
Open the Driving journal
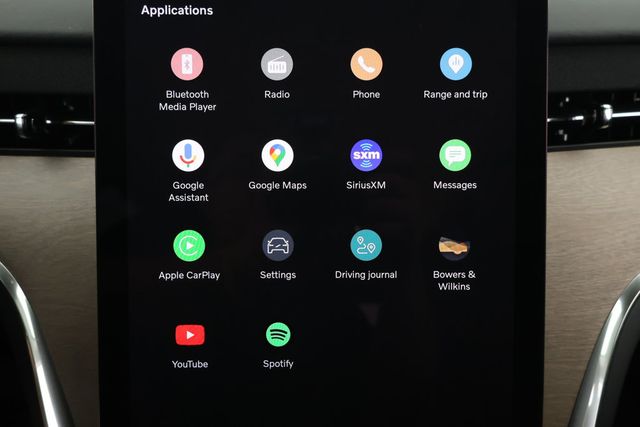[366, 245]
